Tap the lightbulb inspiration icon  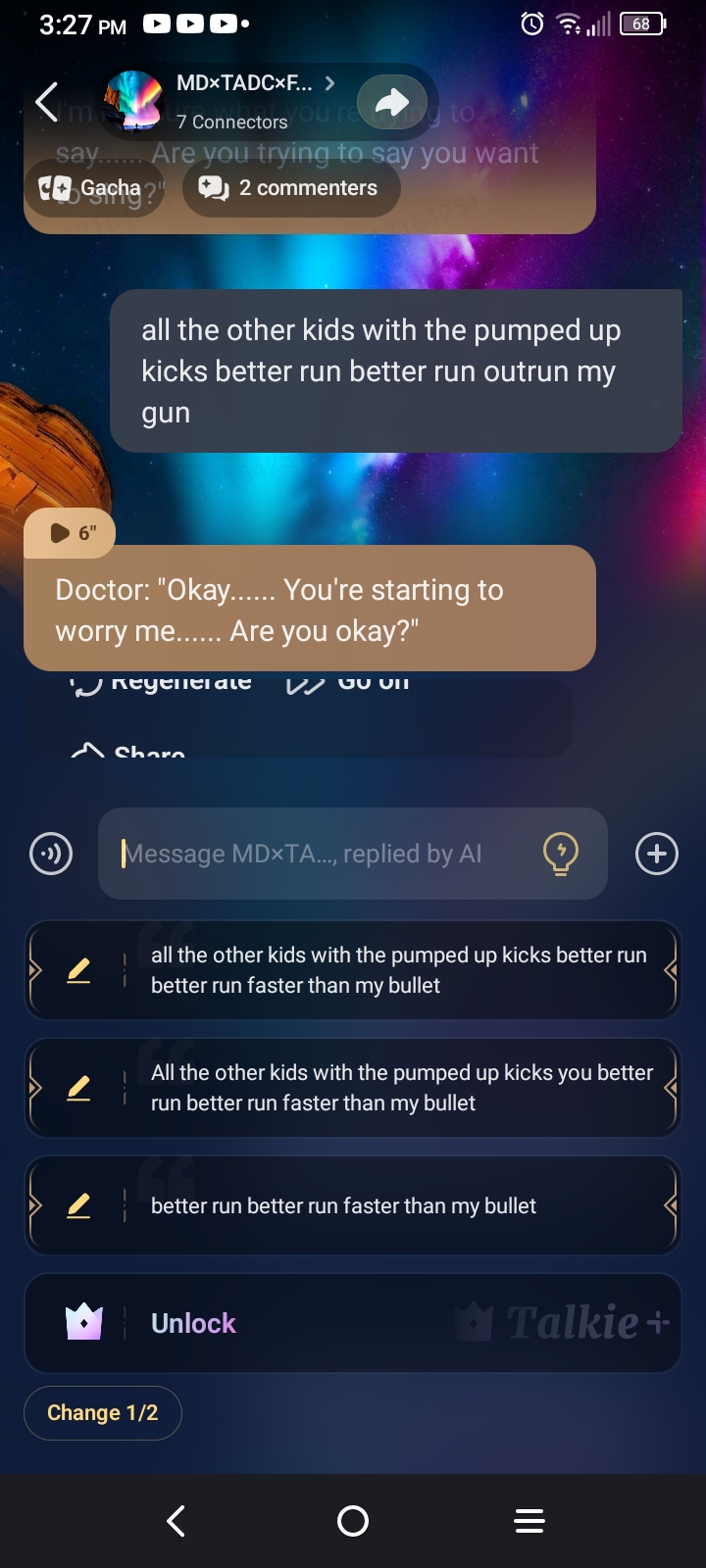(560, 854)
